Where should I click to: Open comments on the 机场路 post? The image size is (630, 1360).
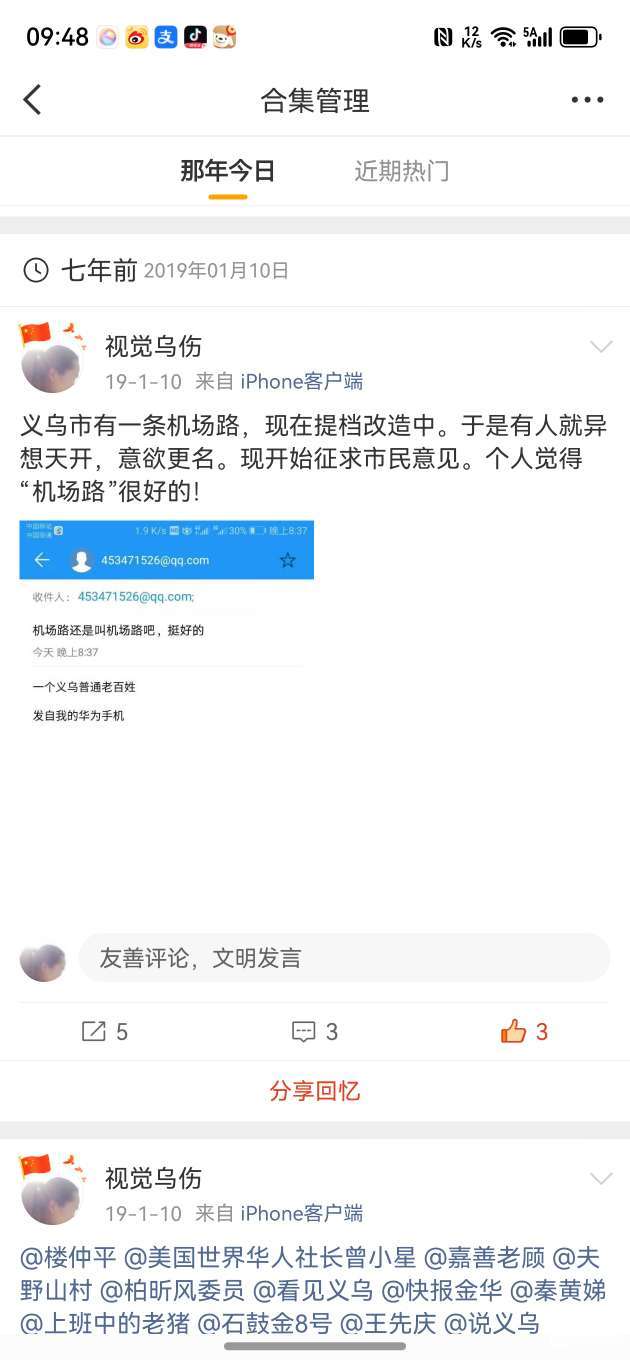pyautogui.click(x=314, y=1032)
